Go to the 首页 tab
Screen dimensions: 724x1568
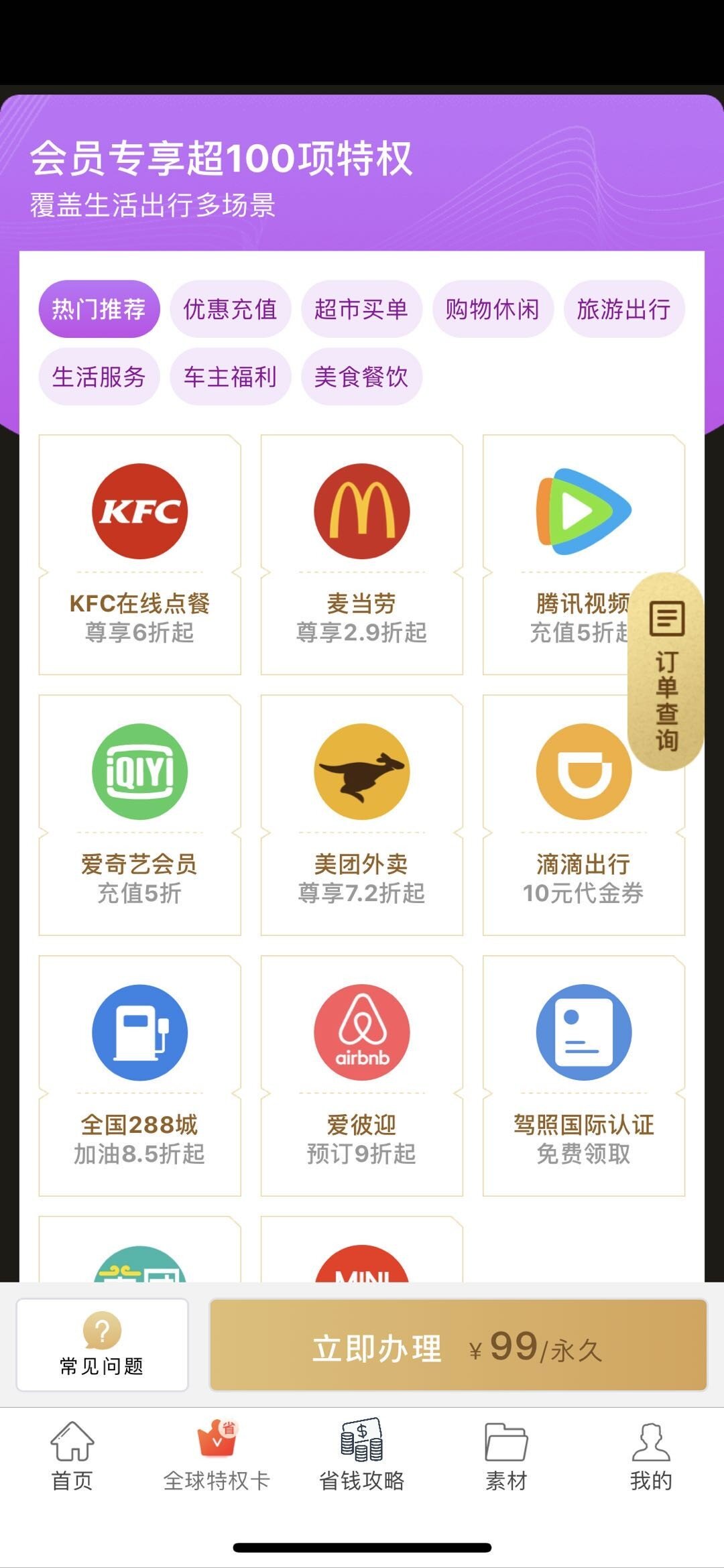tap(72, 1455)
